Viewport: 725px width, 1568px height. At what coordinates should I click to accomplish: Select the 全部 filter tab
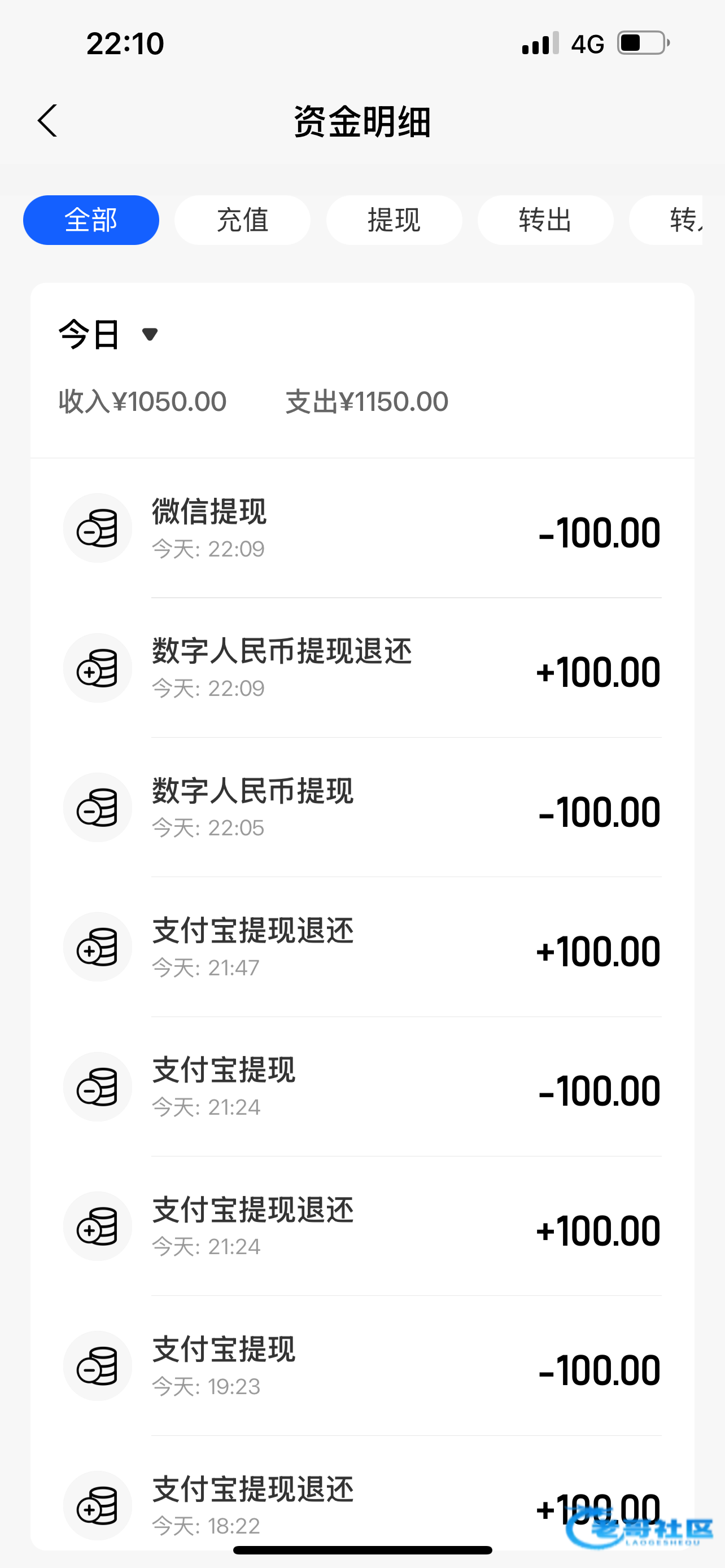[x=91, y=220]
